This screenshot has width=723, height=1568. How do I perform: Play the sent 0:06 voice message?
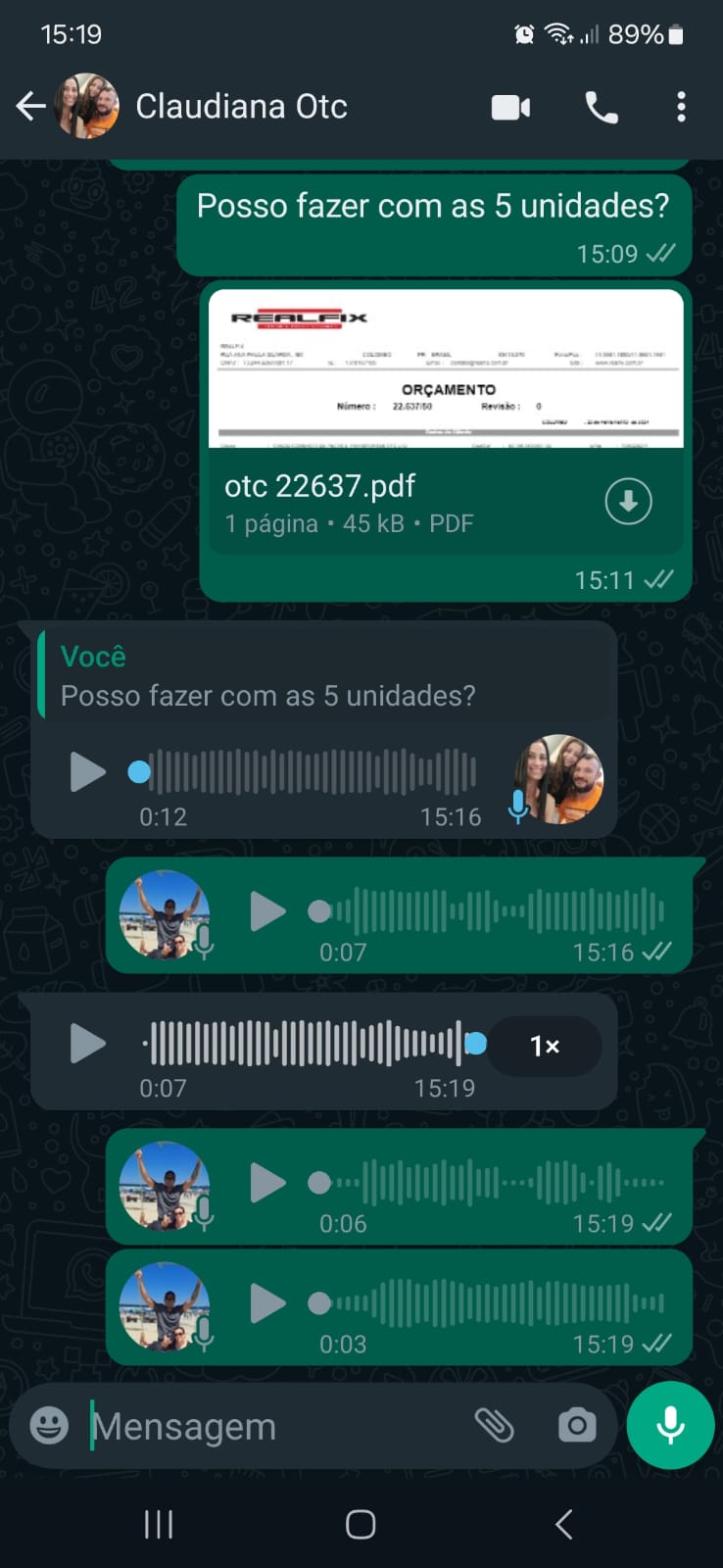click(x=267, y=1183)
